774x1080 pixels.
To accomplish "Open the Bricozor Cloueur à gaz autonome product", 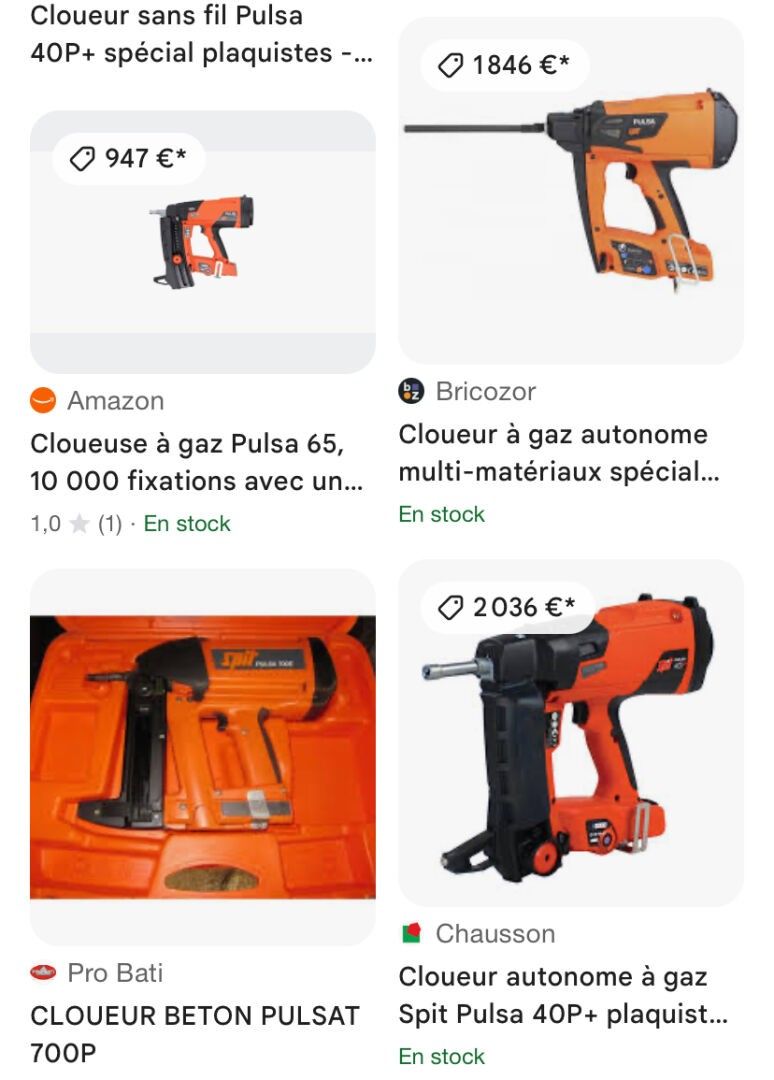I will [559, 453].
